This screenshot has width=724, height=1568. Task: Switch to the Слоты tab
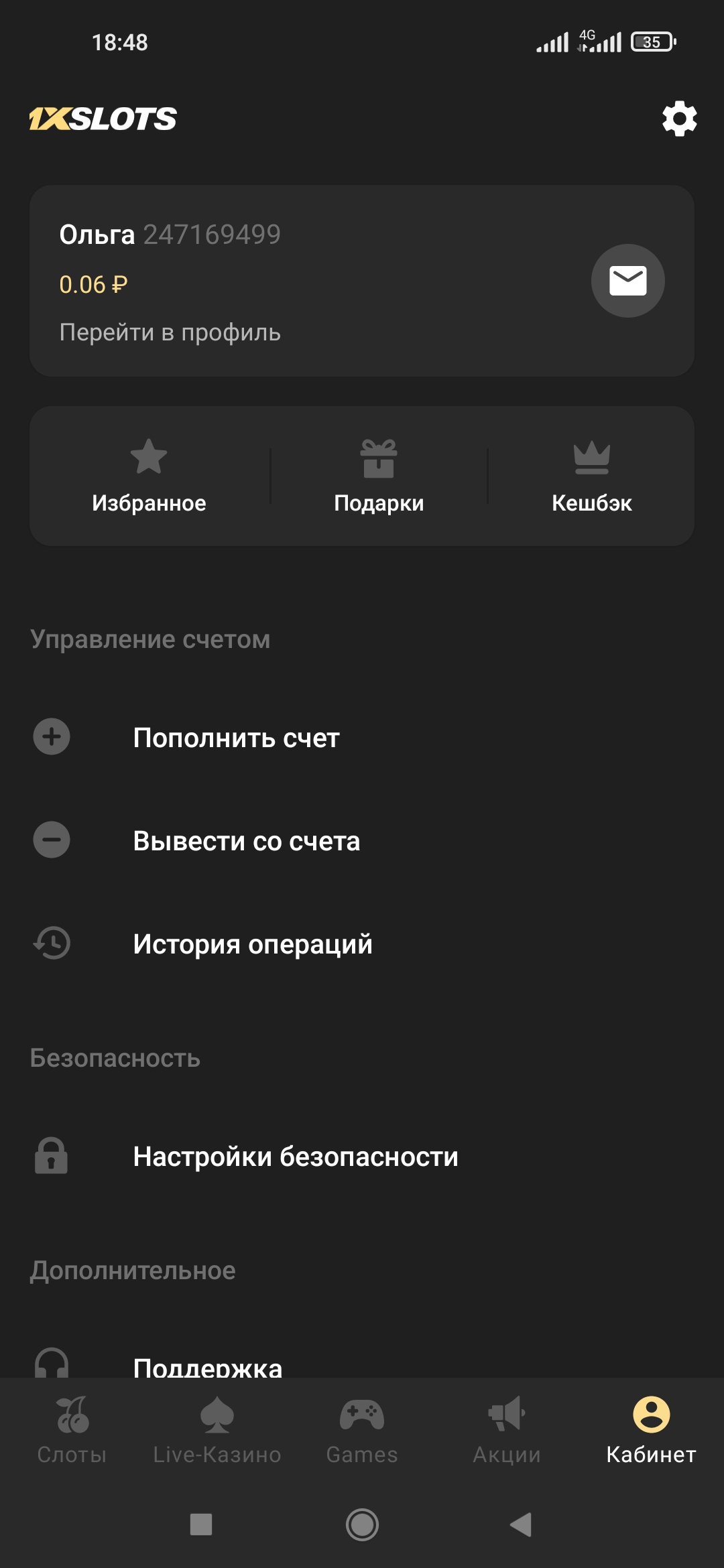tap(72, 1431)
